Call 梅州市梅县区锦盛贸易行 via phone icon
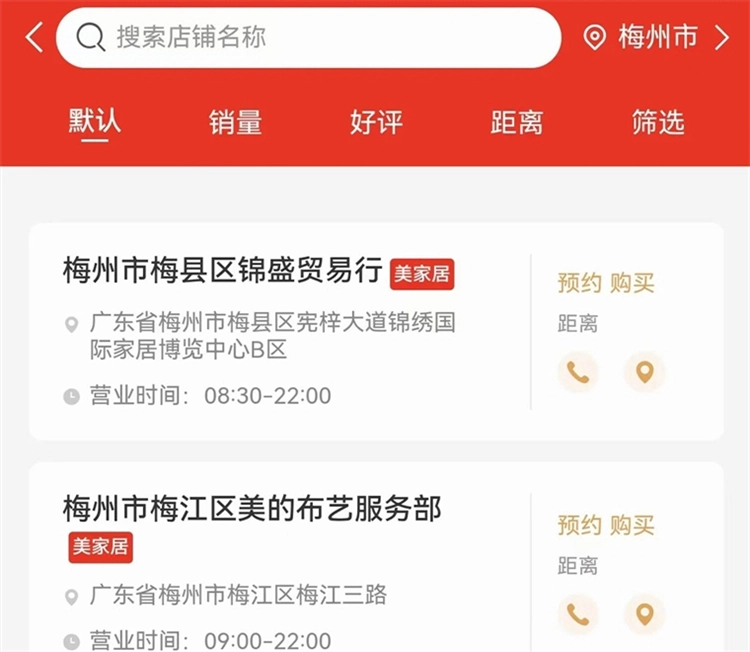This screenshot has height=652, width=750. (x=578, y=372)
